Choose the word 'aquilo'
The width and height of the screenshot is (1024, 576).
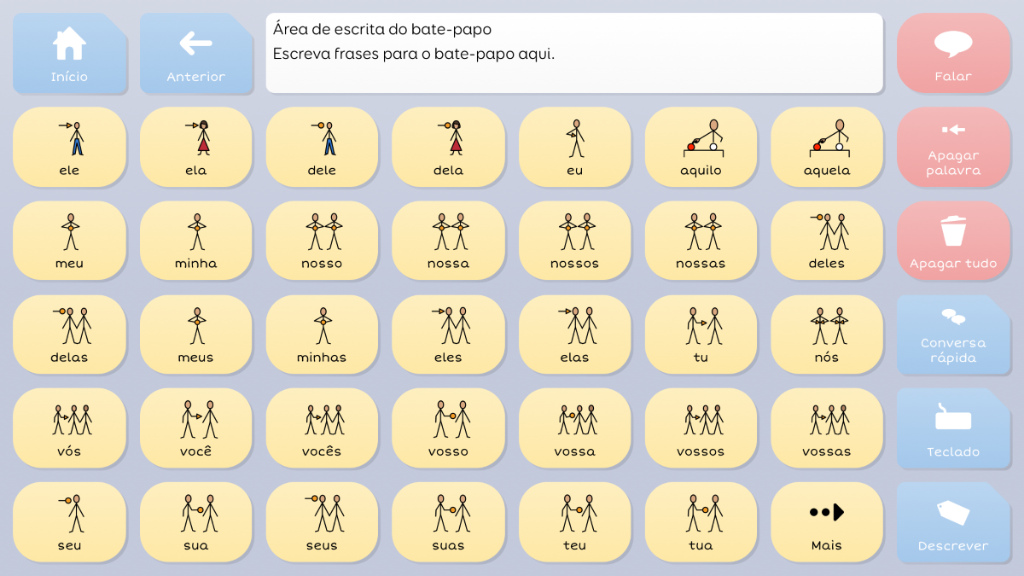(x=700, y=147)
